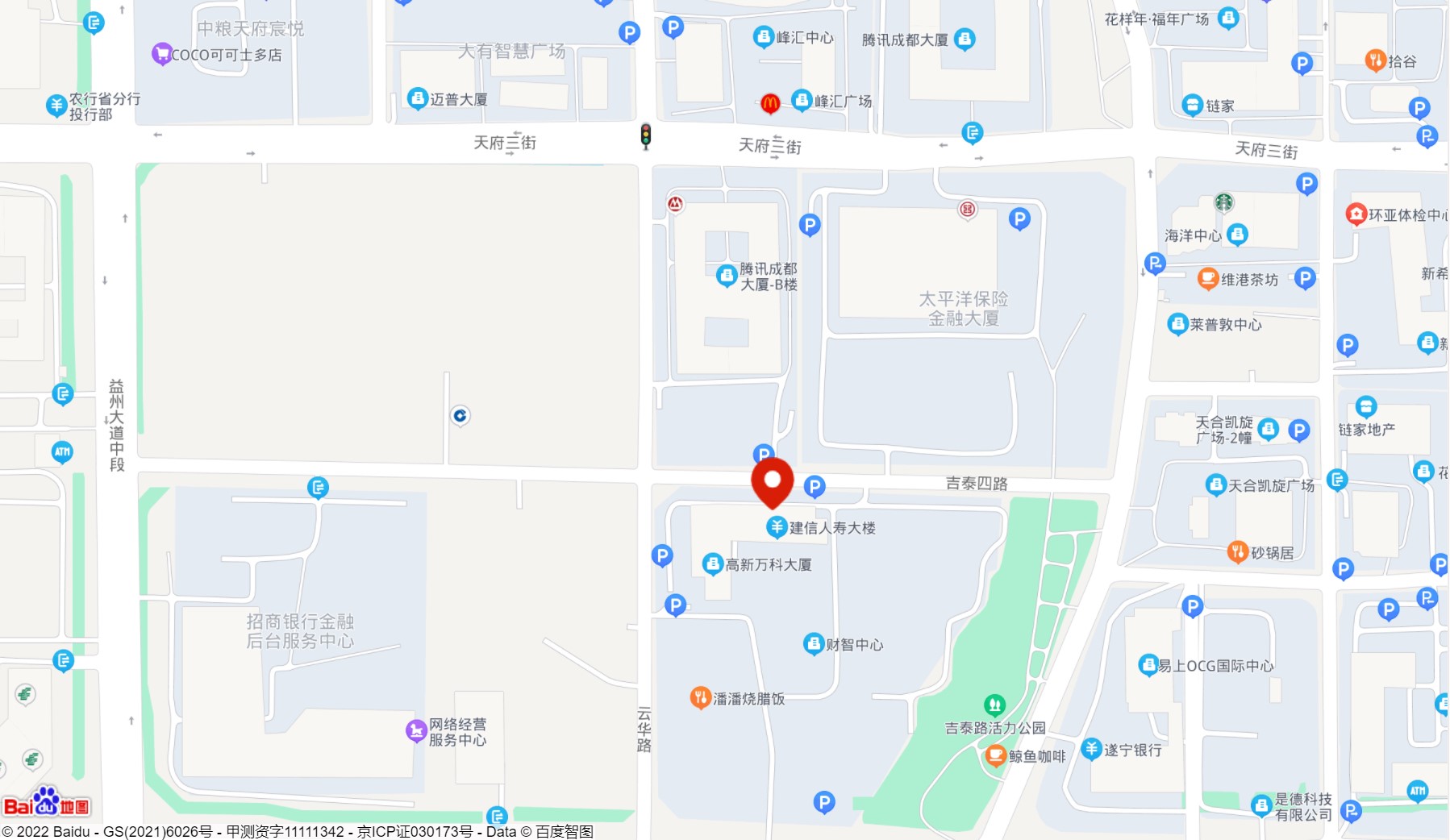Select the 腾讯成都大厦-B楼 marker
This screenshot has height=840, width=1450.
[726, 277]
